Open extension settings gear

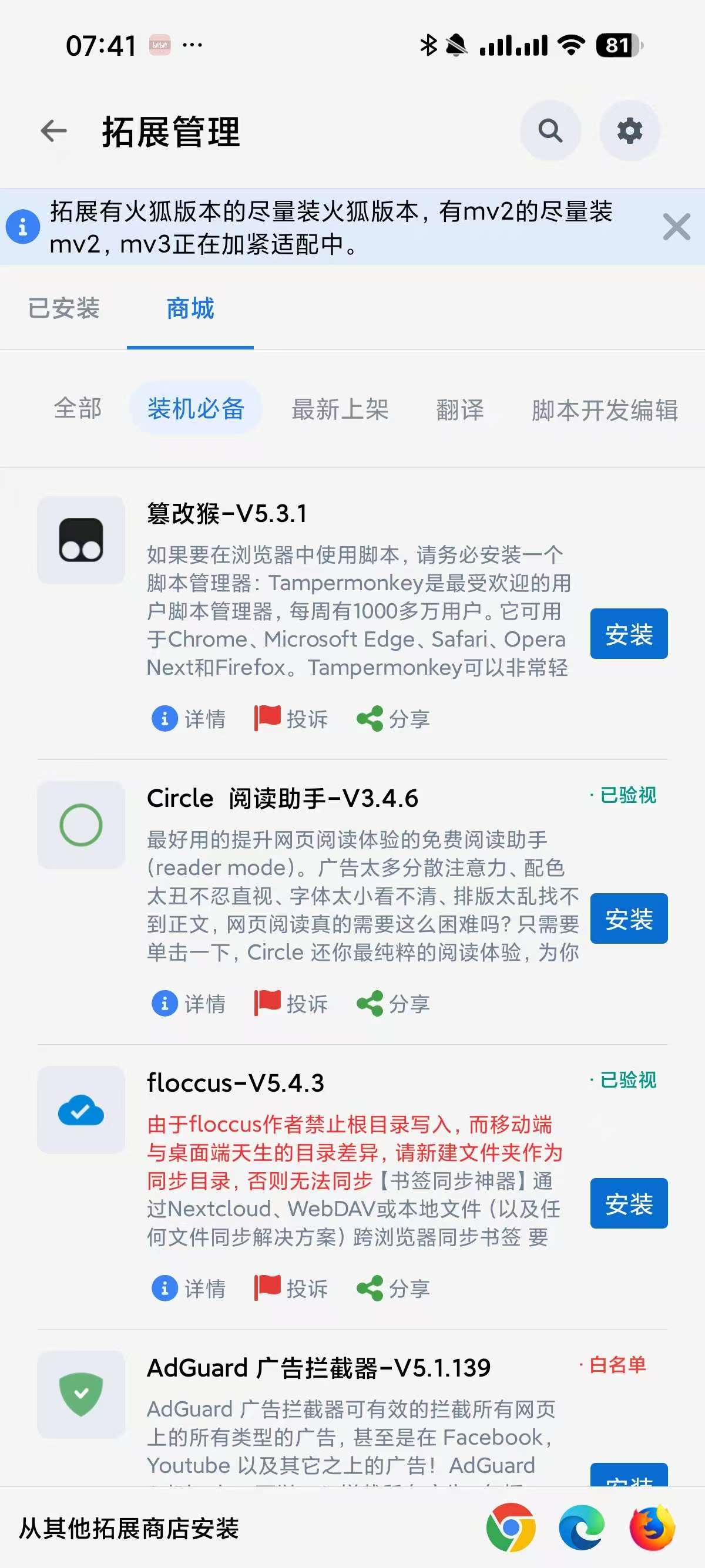coord(630,131)
